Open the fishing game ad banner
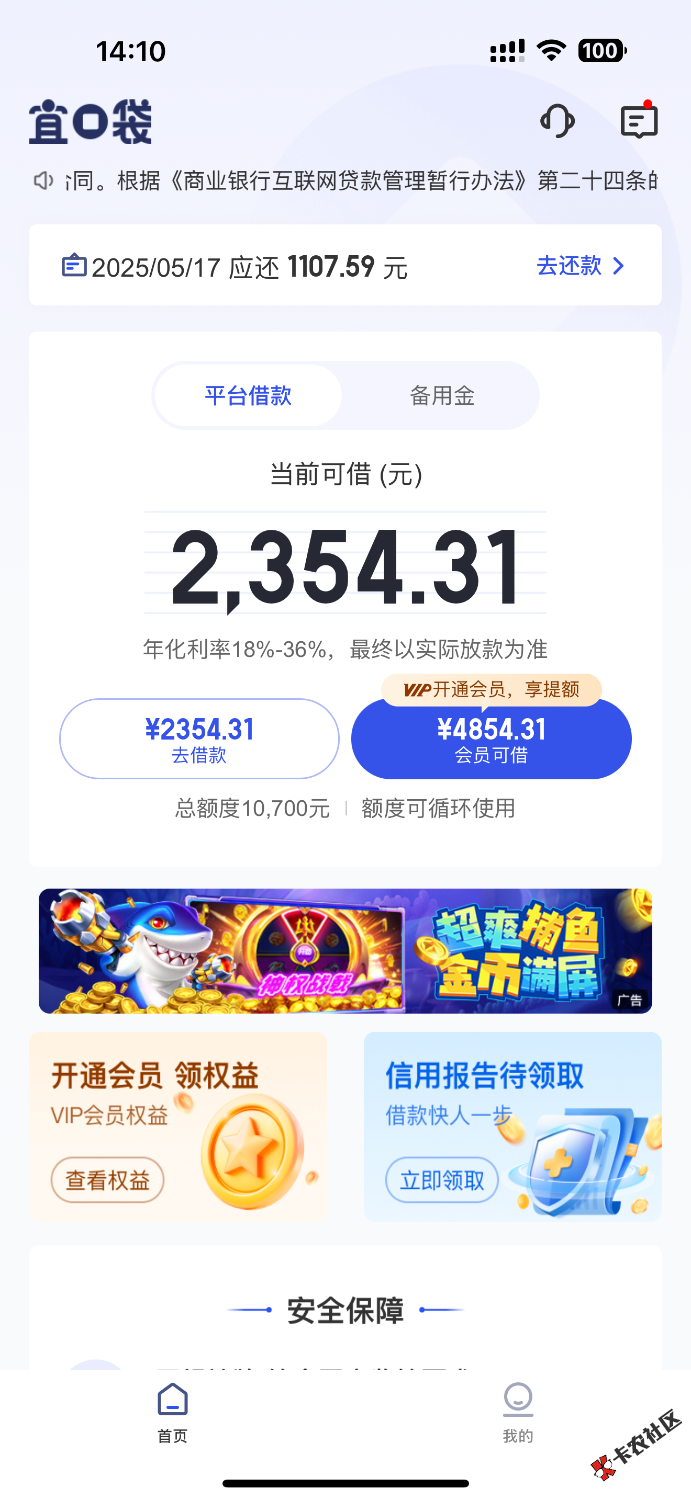Image resolution: width=691 pixels, height=1500 pixels. pyautogui.click(x=345, y=951)
